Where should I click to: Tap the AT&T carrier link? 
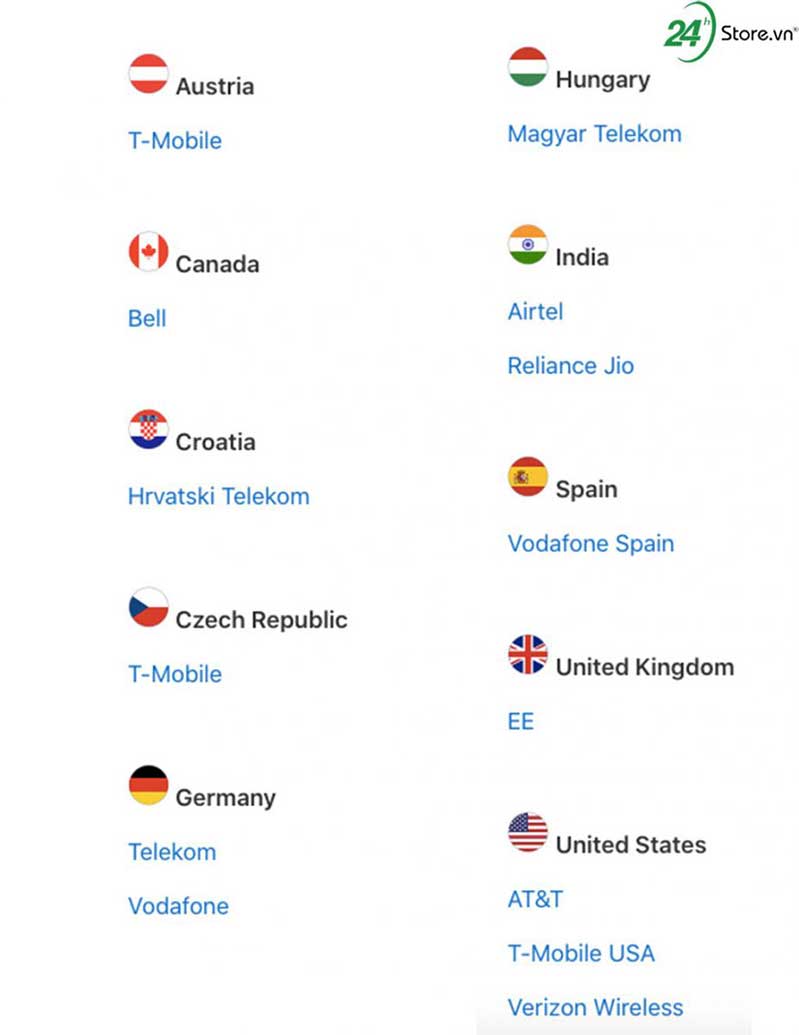[x=535, y=899]
